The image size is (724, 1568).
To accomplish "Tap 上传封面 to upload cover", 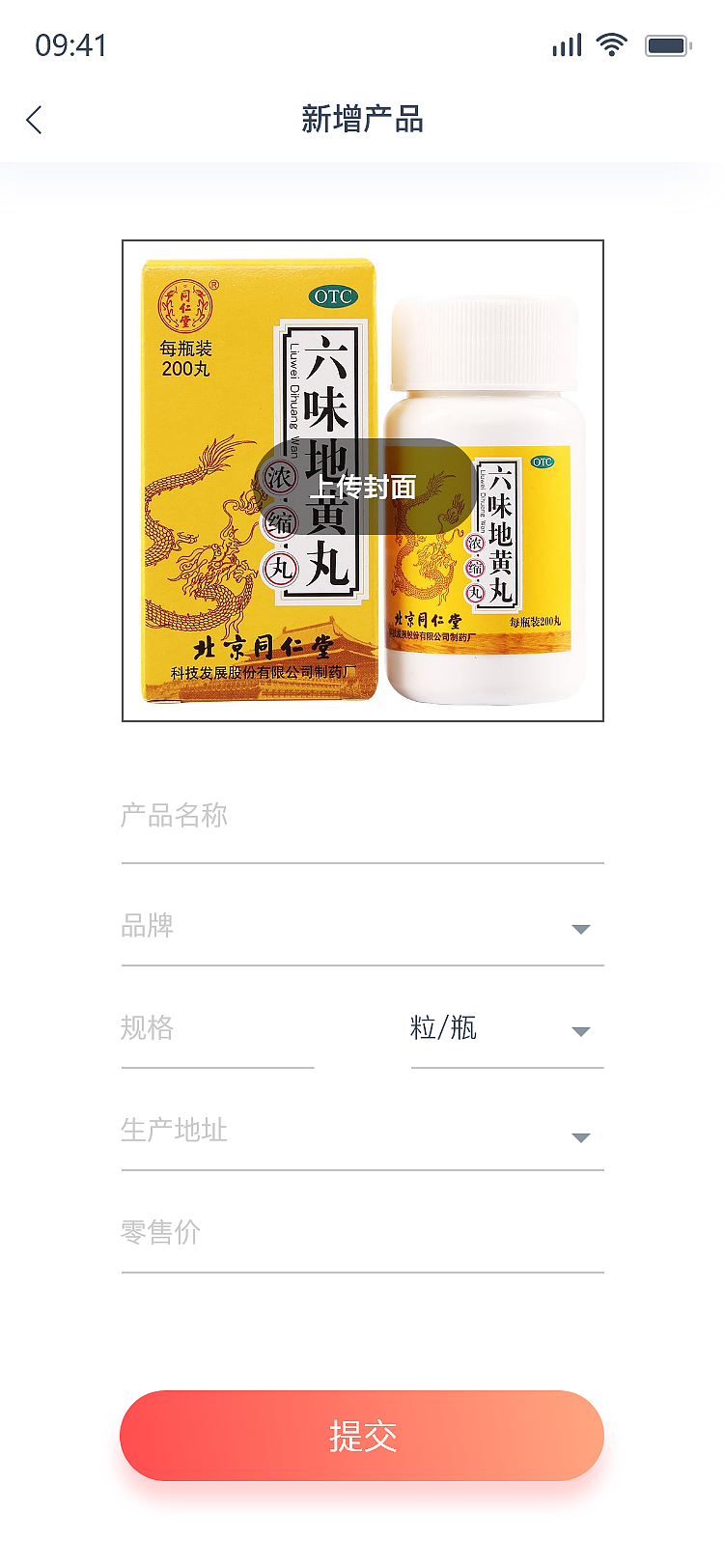I will (x=363, y=487).
